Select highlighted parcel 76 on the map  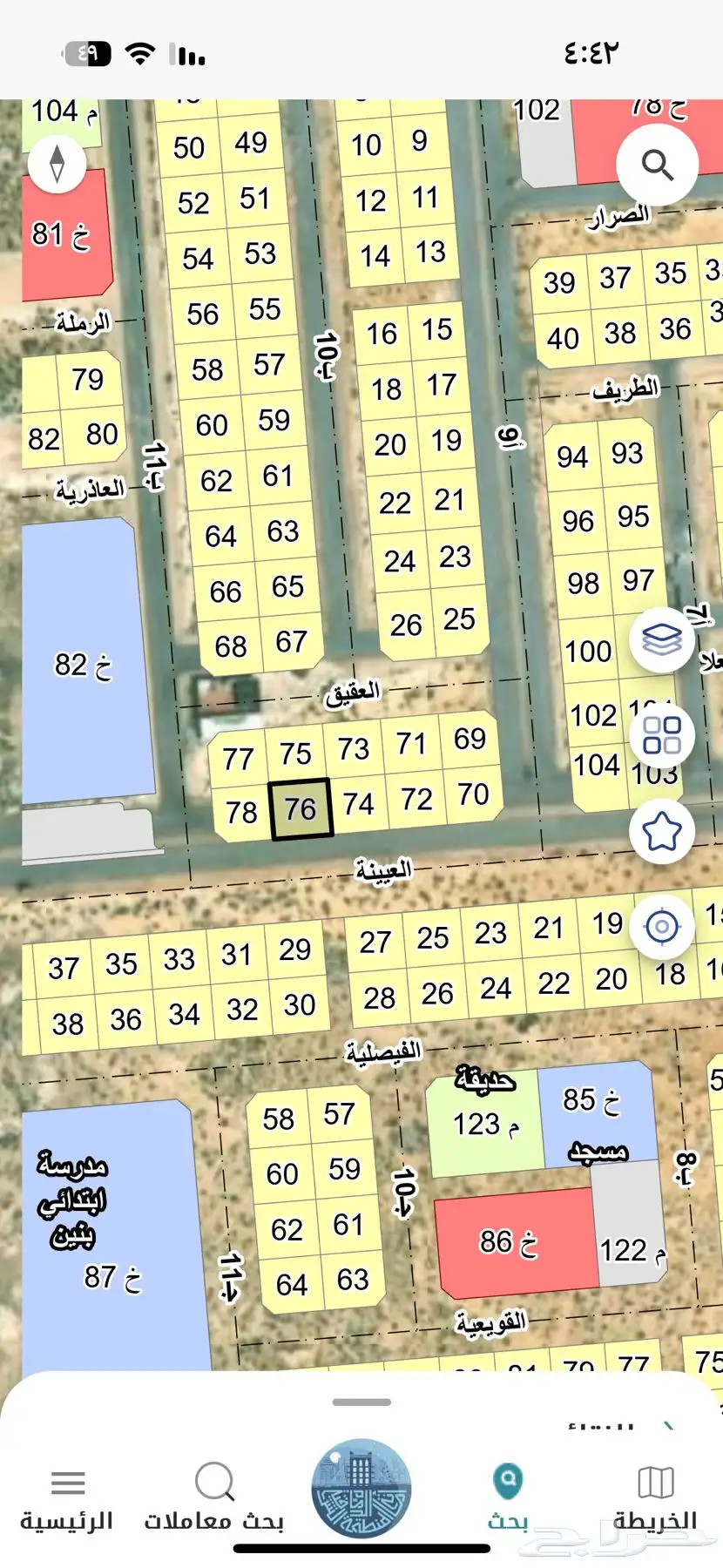tap(301, 809)
